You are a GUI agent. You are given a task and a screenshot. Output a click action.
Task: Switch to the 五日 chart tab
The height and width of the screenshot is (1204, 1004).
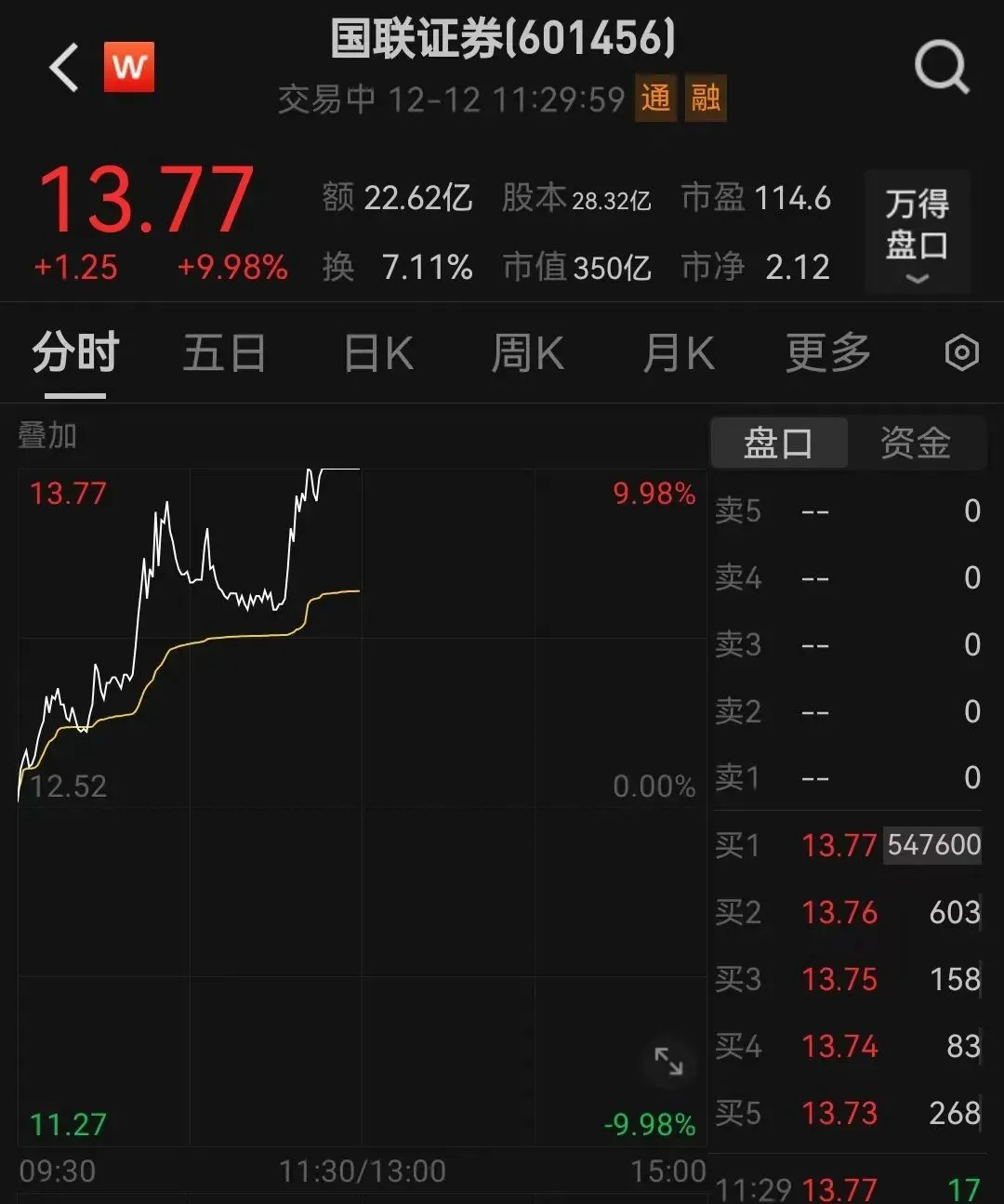point(224,354)
